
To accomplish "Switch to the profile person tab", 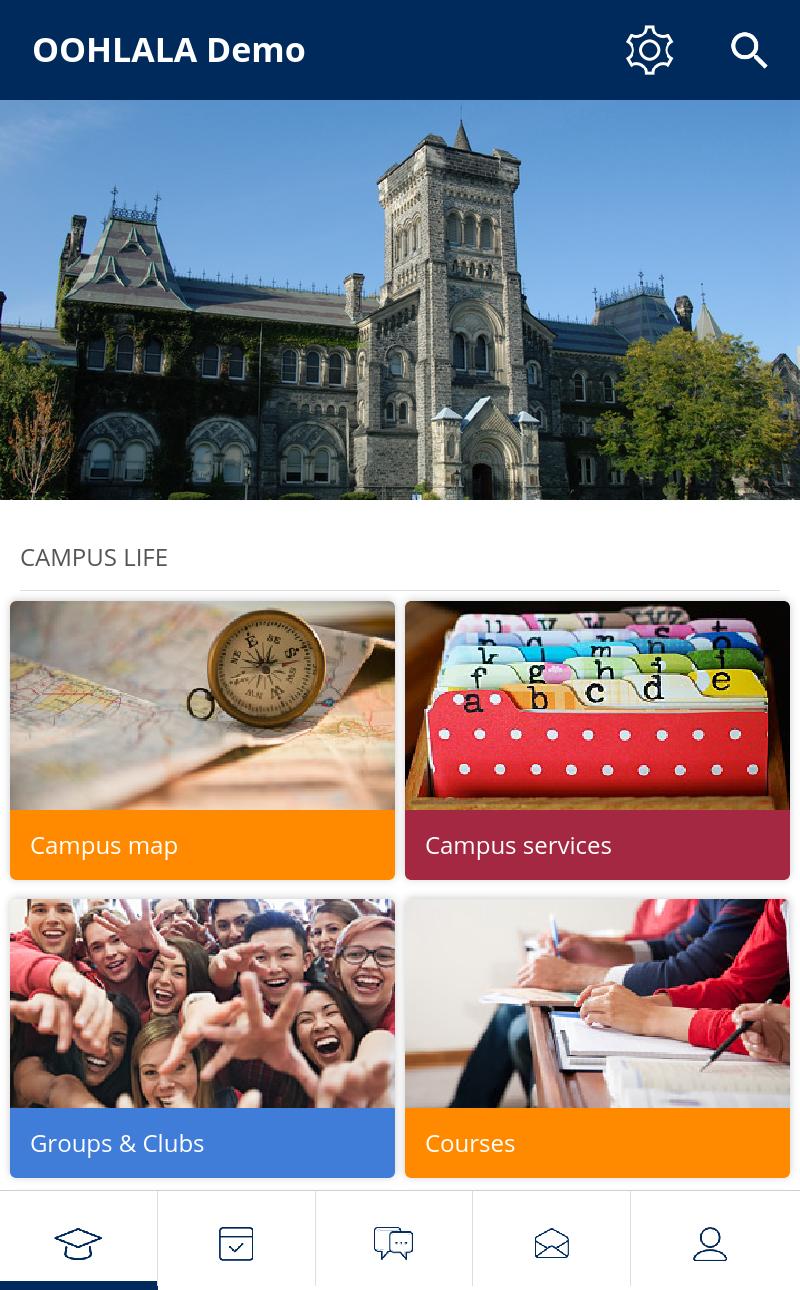I will click(x=710, y=1243).
